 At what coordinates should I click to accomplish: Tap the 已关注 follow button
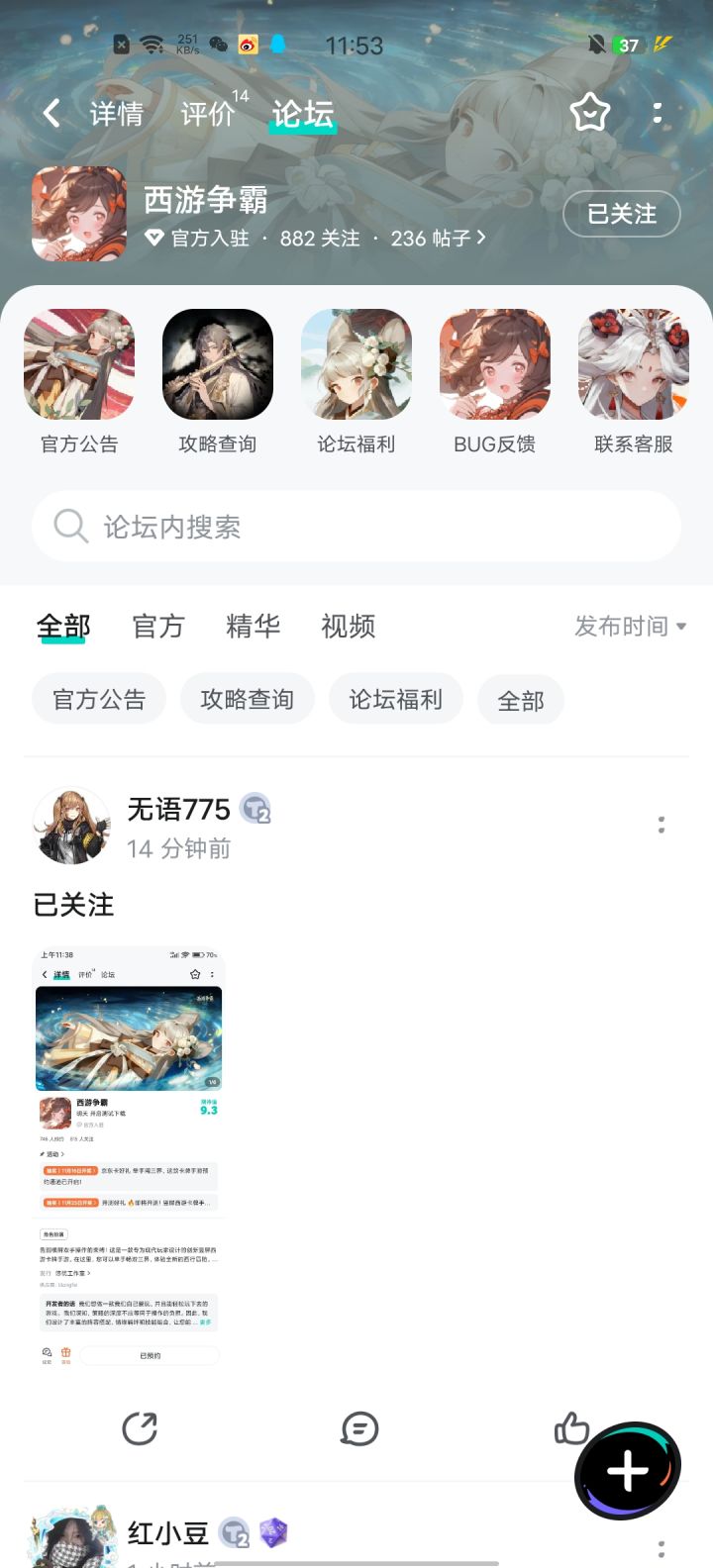tap(622, 214)
